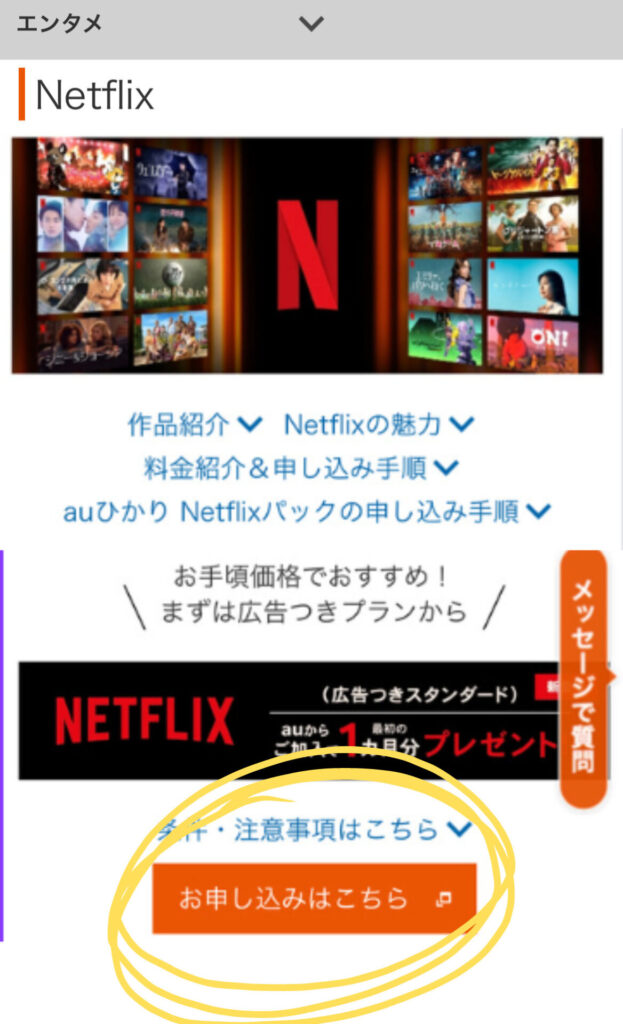Jump to Netflixの魅力 section
The image size is (623, 1024).
[x=378, y=424]
